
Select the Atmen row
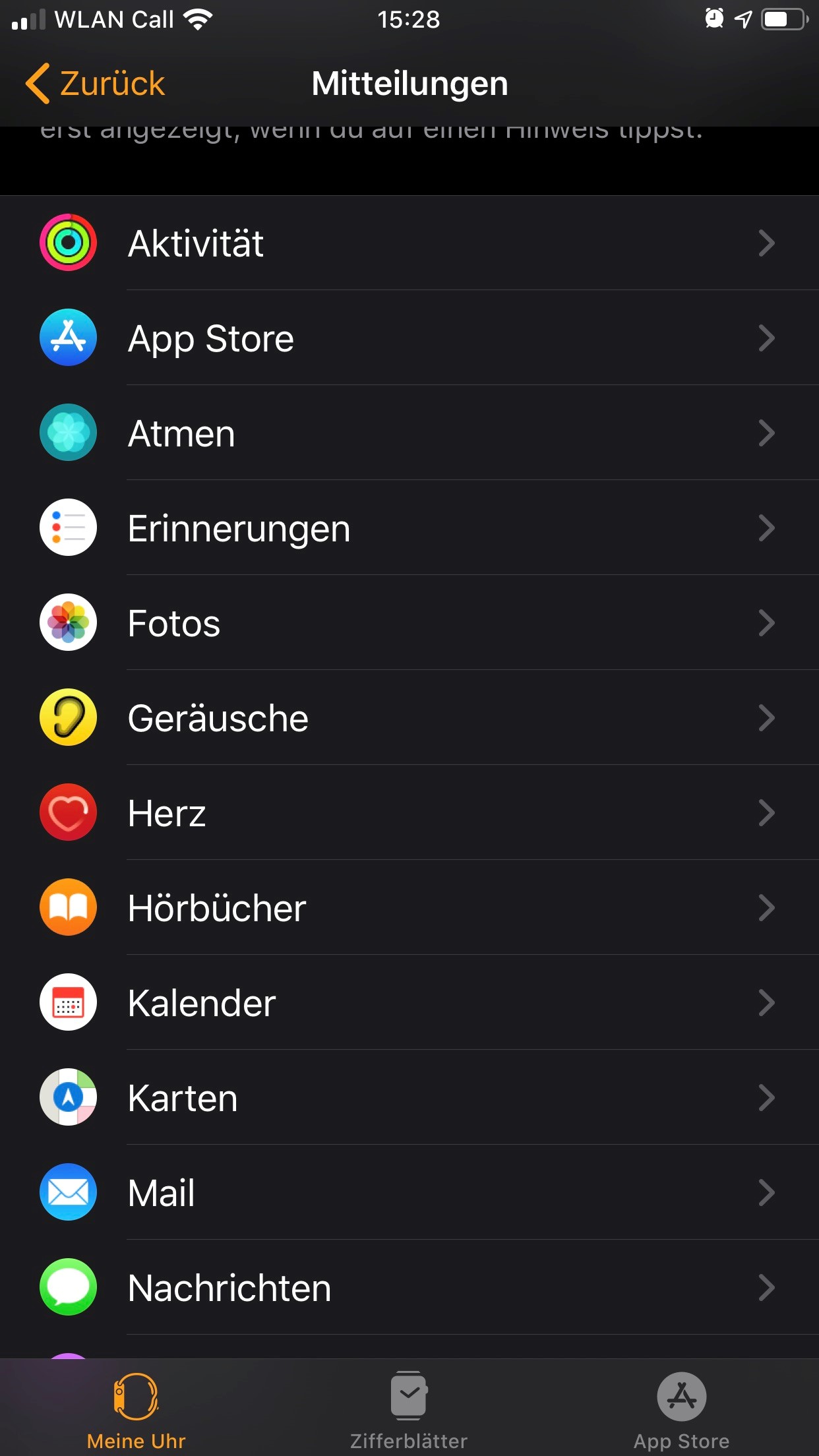coord(409,433)
